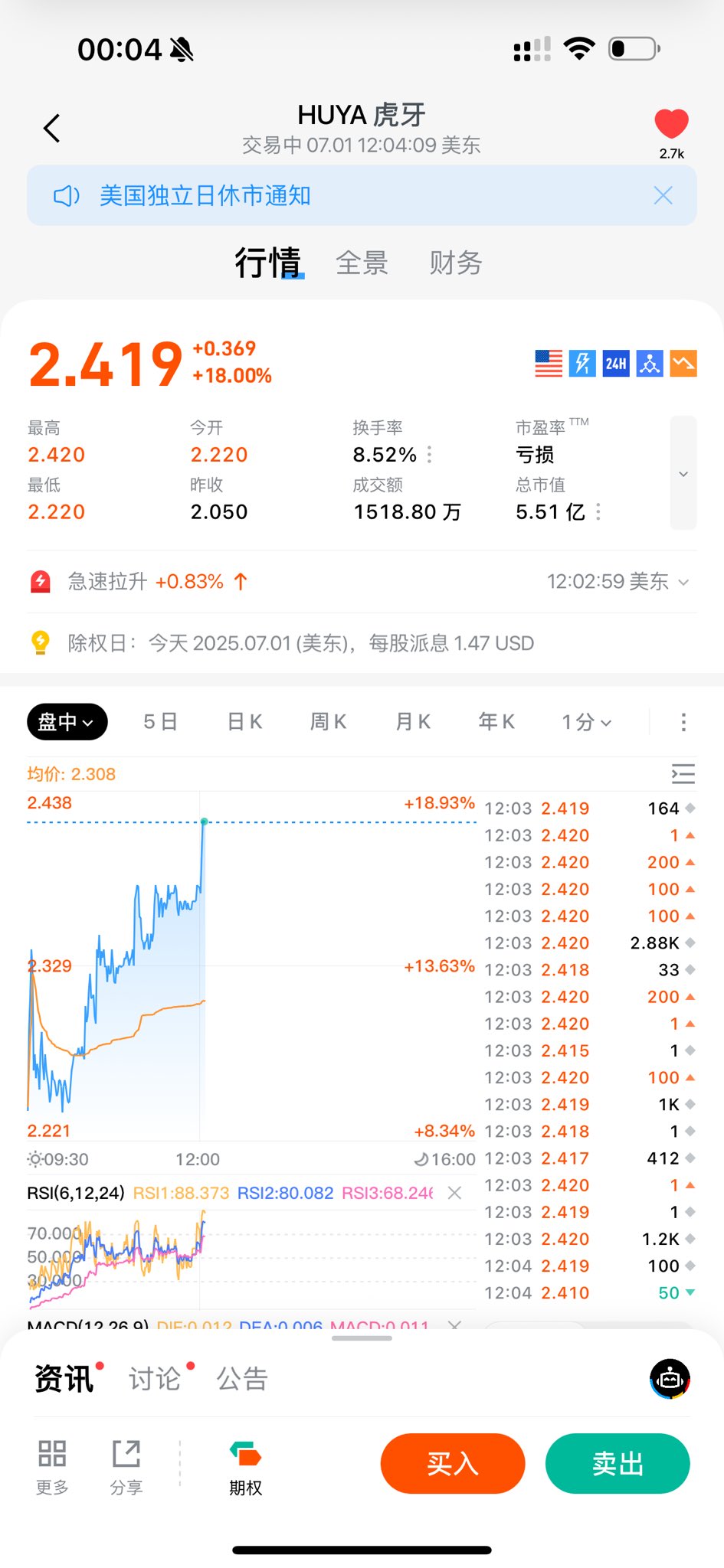Go back using the top-left arrow

(x=51, y=128)
